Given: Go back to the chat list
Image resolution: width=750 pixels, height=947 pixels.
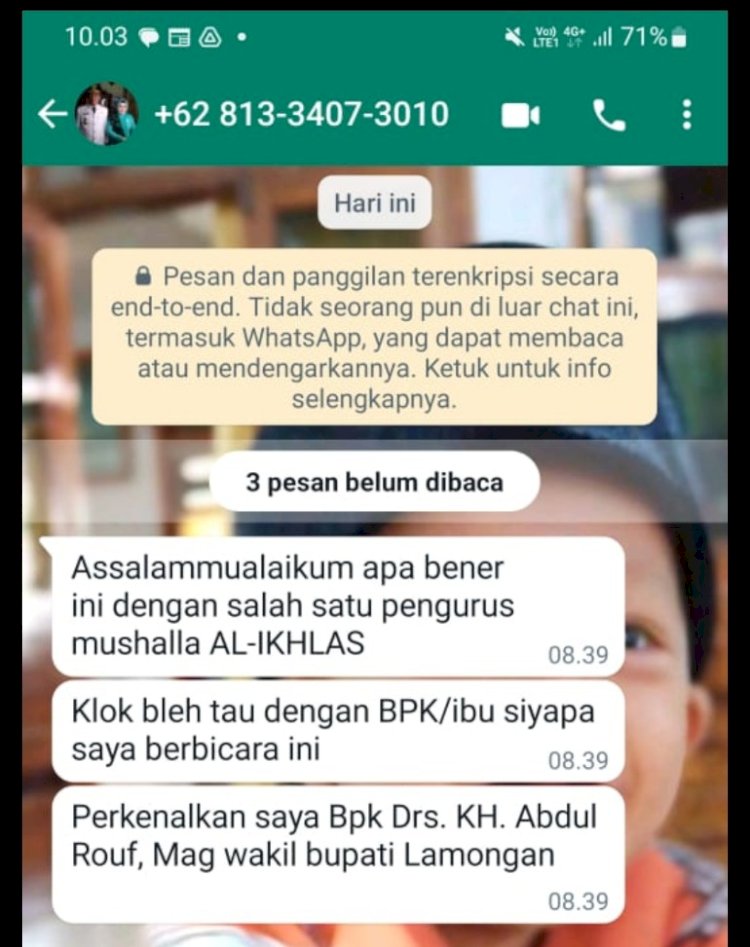Looking at the screenshot, I should click(x=52, y=114).
